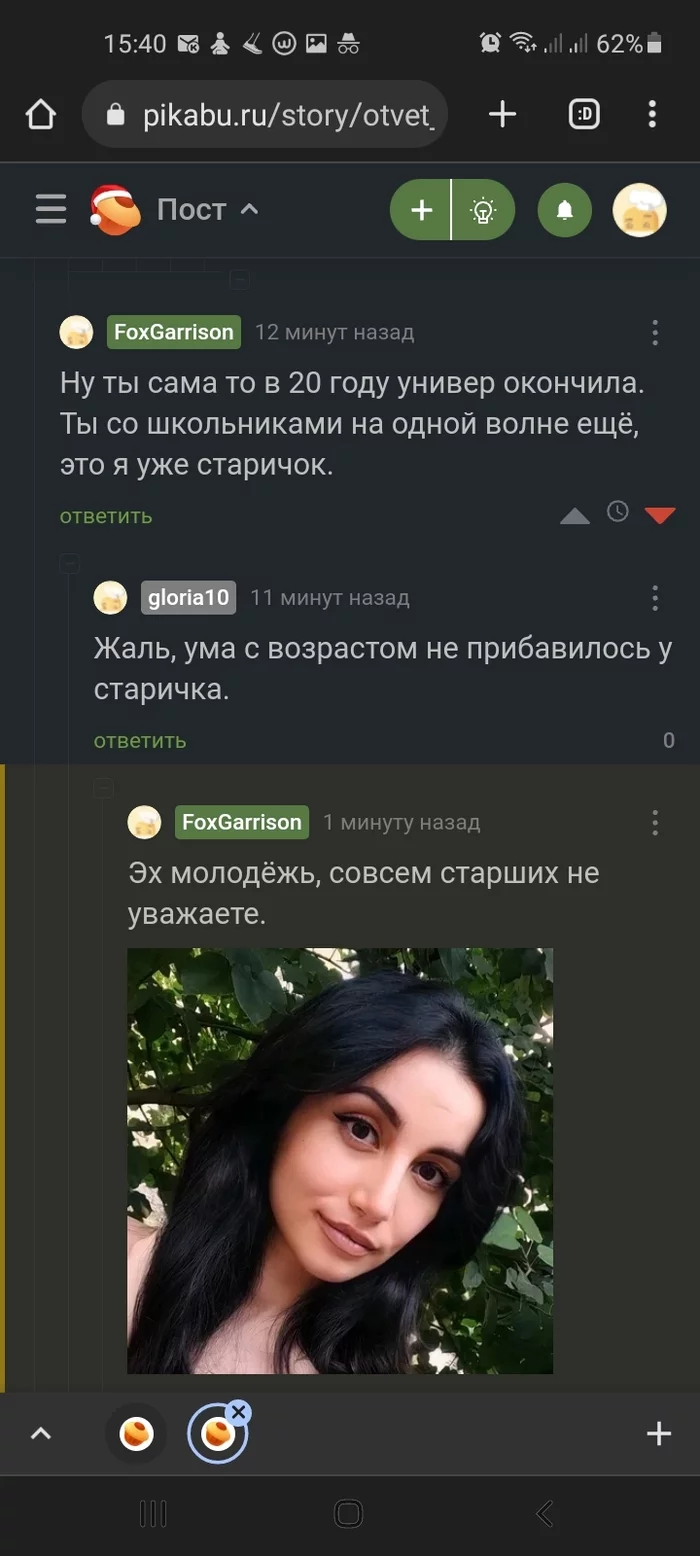Image resolution: width=700 pixels, height=1556 pixels.
Task: Open a new browser tab
Action: pos(502,115)
